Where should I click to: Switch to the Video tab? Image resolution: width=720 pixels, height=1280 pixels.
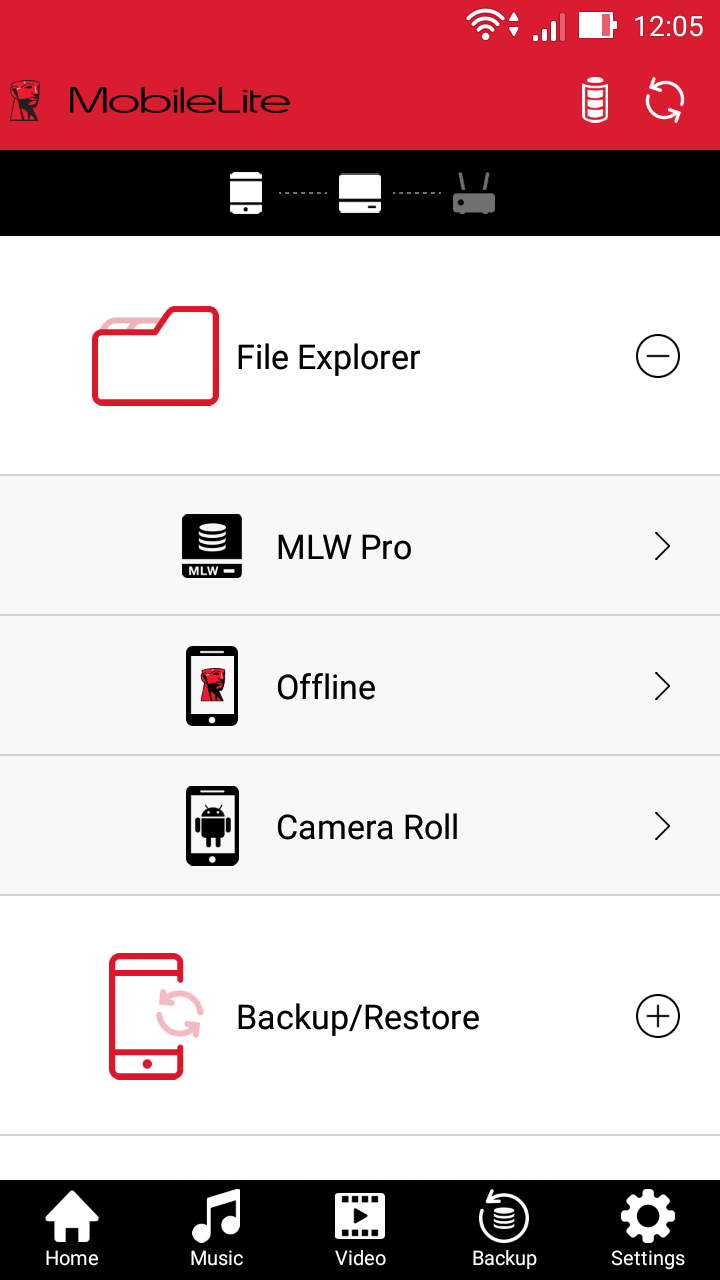[360, 1230]
